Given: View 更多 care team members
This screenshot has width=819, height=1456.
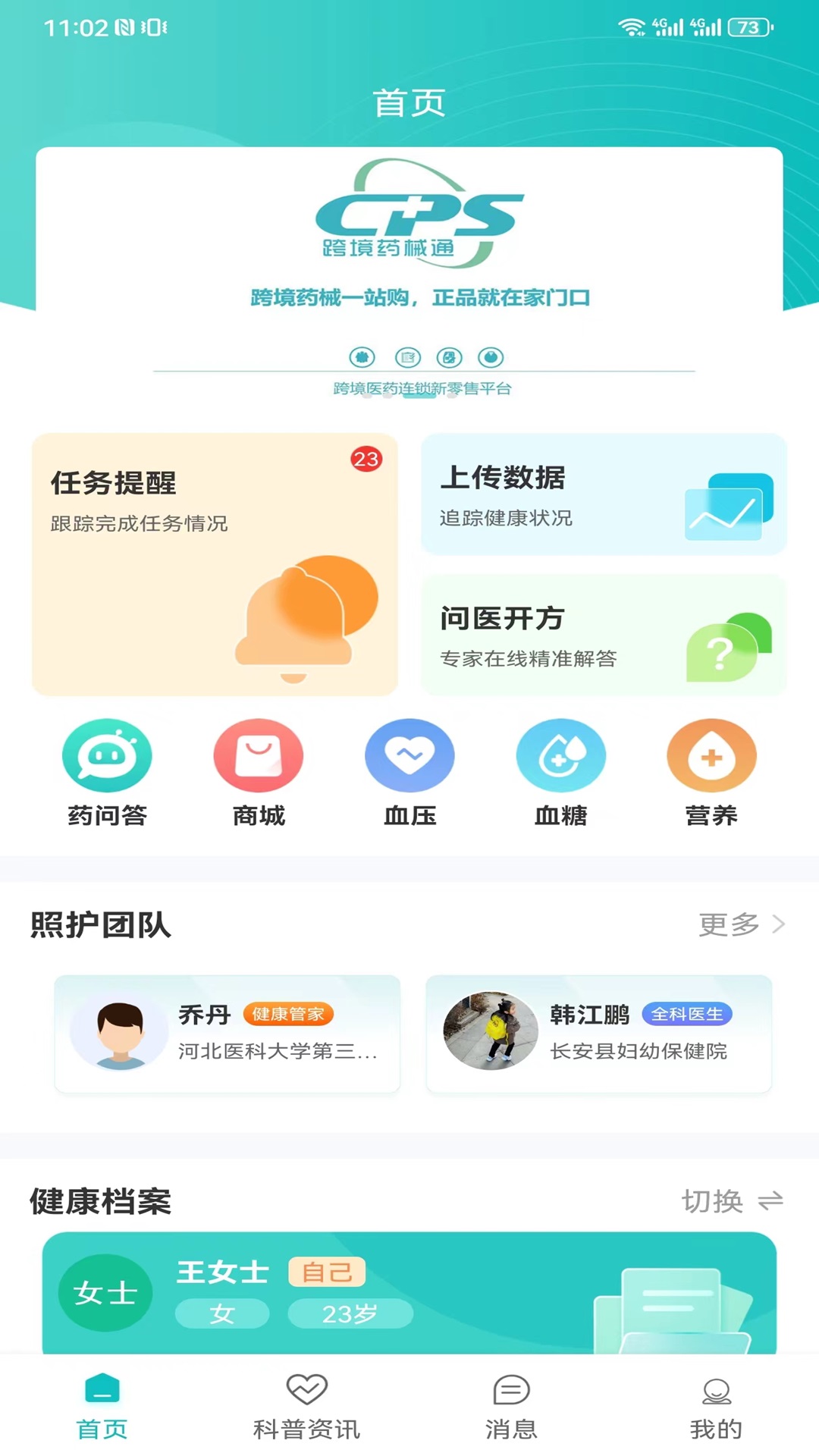Looking at the screenshot, I should 740,924.
